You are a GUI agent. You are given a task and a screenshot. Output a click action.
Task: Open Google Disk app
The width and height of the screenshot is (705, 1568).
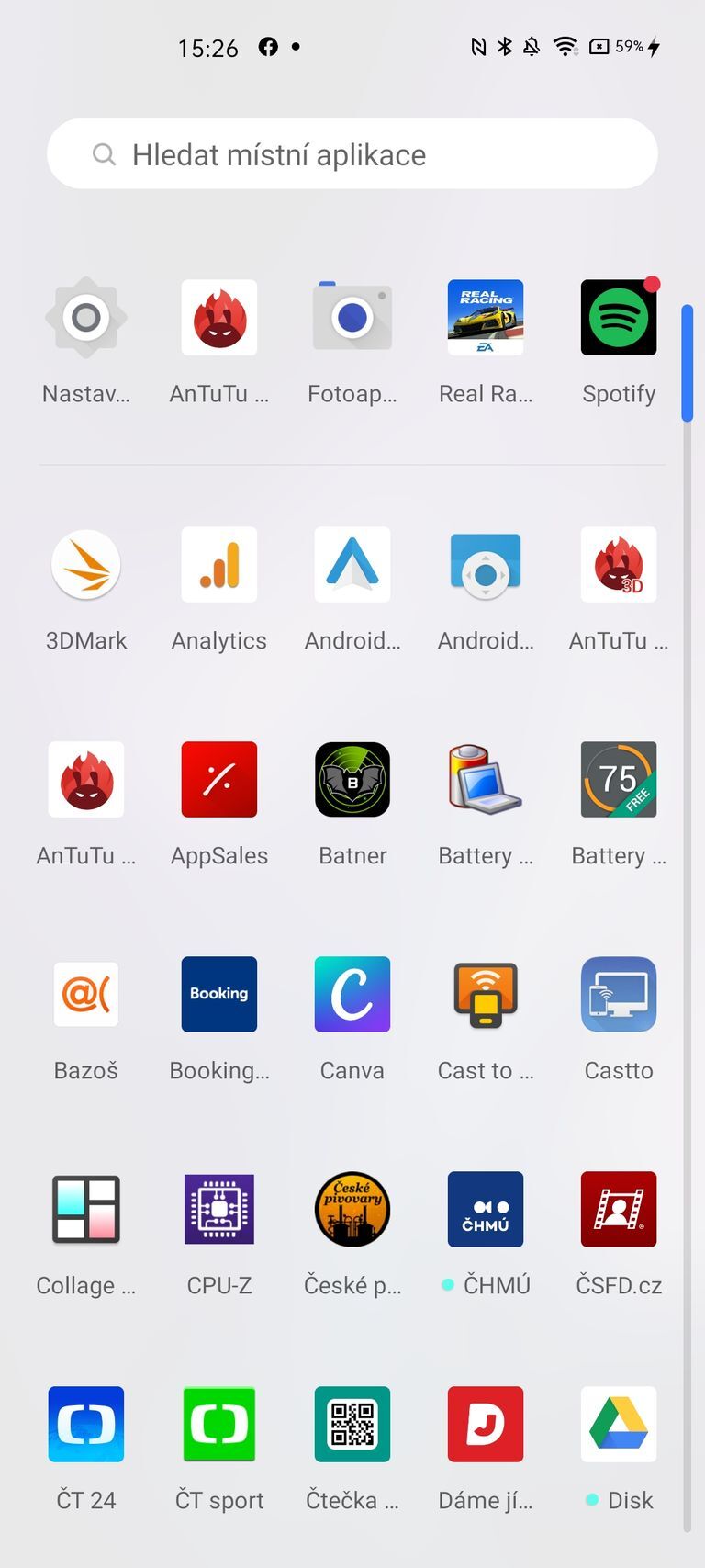[x=619, y=1425]
